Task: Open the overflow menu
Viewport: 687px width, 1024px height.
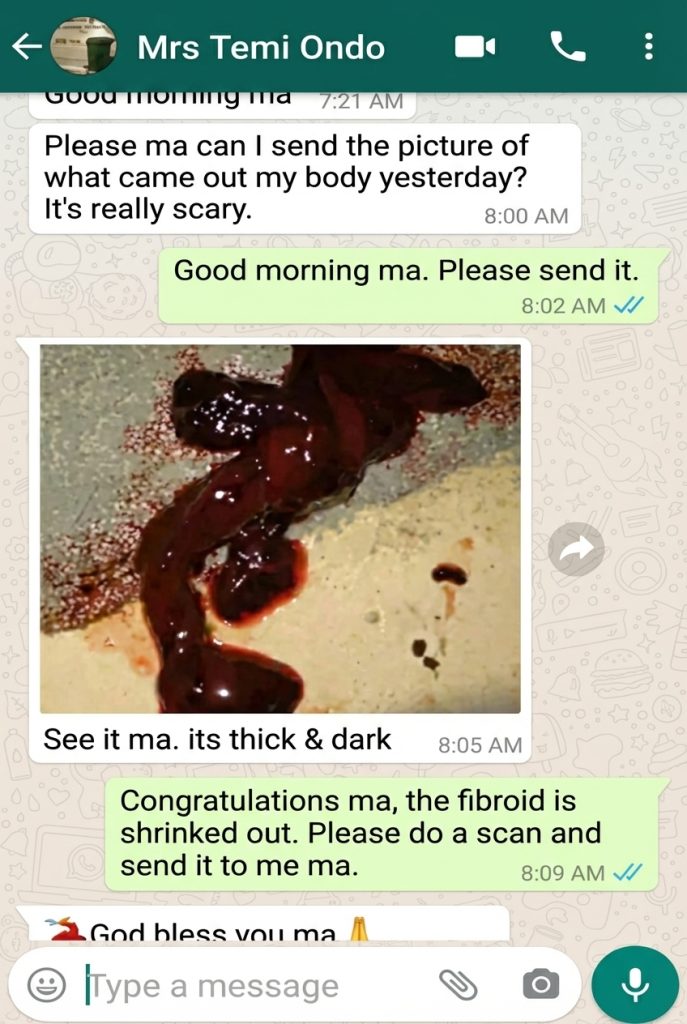Action: (x=649, y=47)
